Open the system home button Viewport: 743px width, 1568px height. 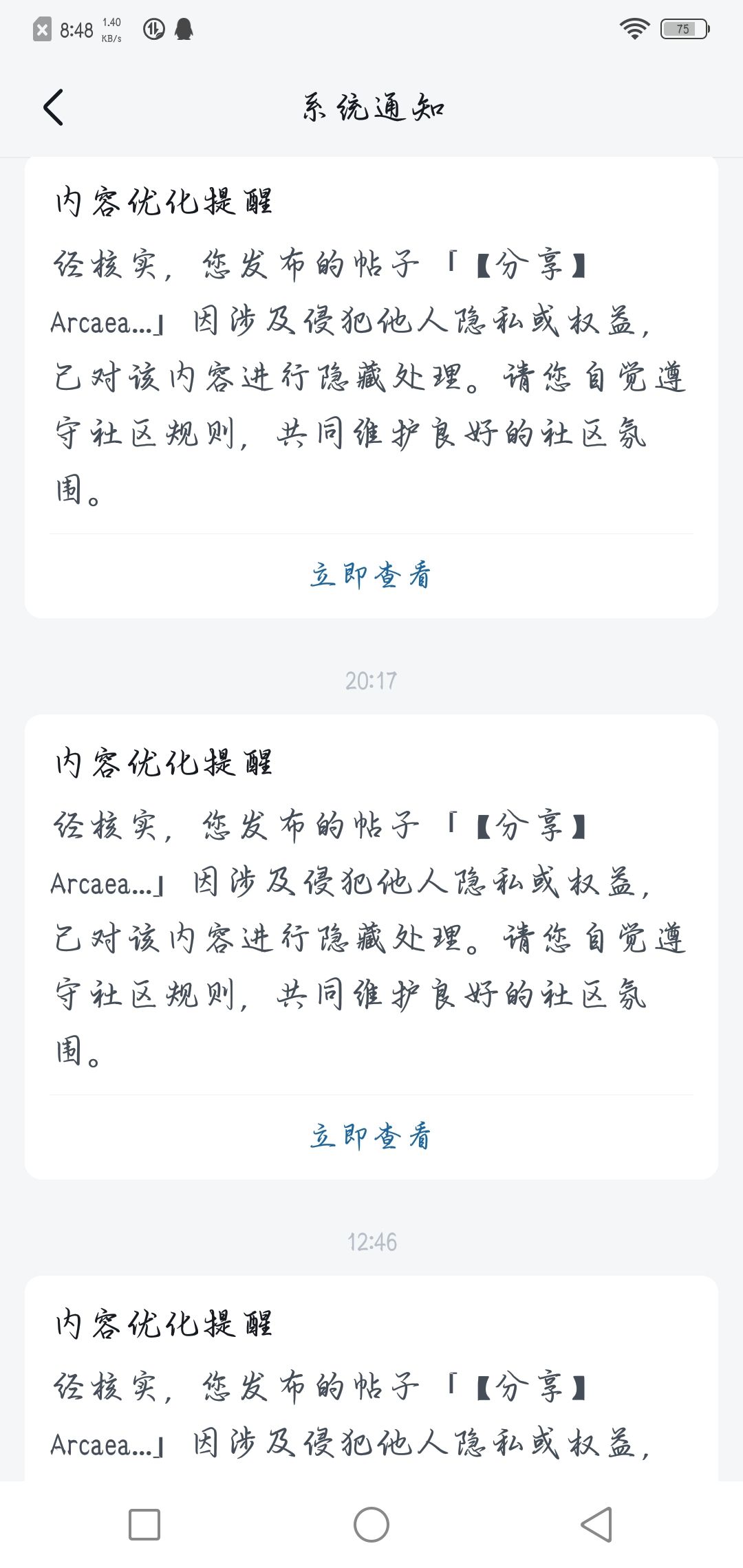coord(371,1525)
